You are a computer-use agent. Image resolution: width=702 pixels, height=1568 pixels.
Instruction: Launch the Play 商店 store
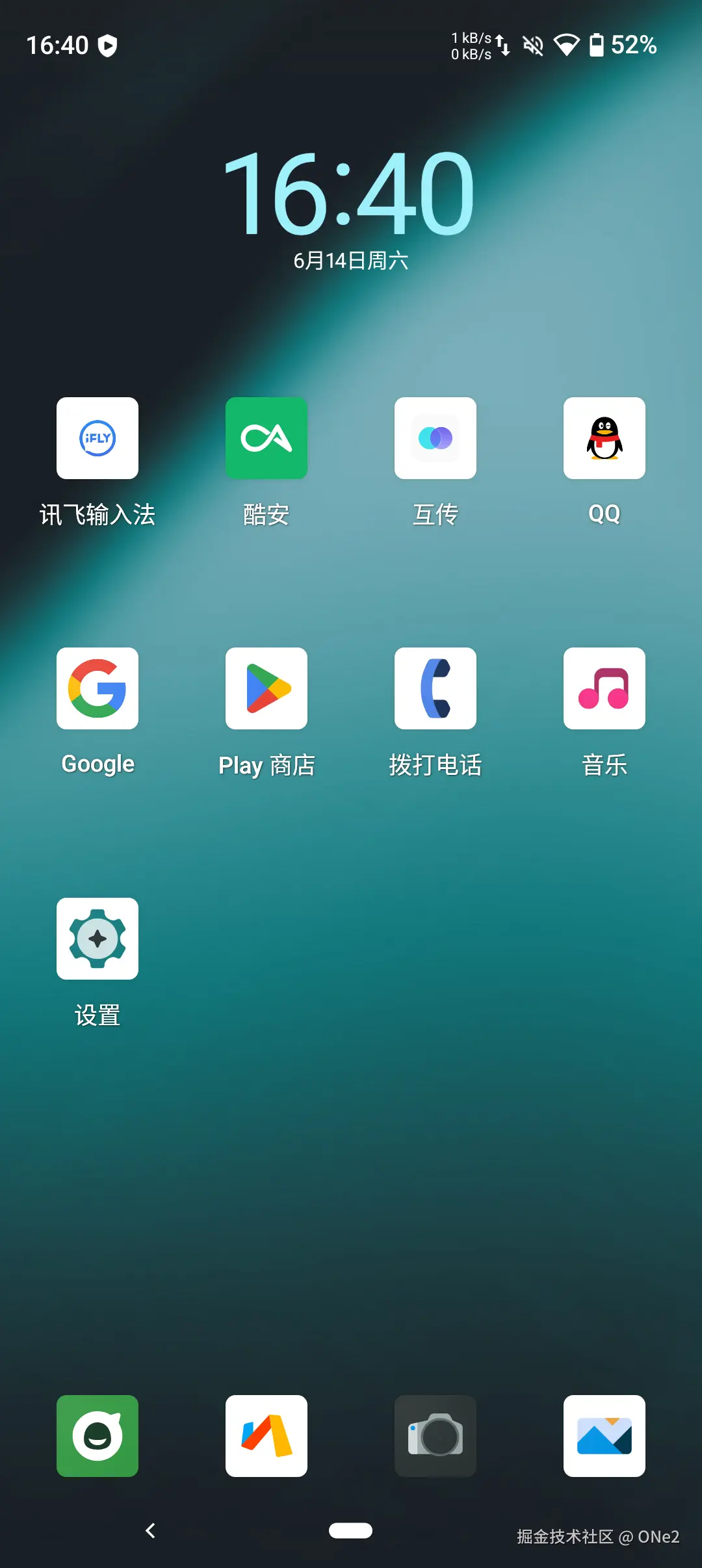pos(266,689)
